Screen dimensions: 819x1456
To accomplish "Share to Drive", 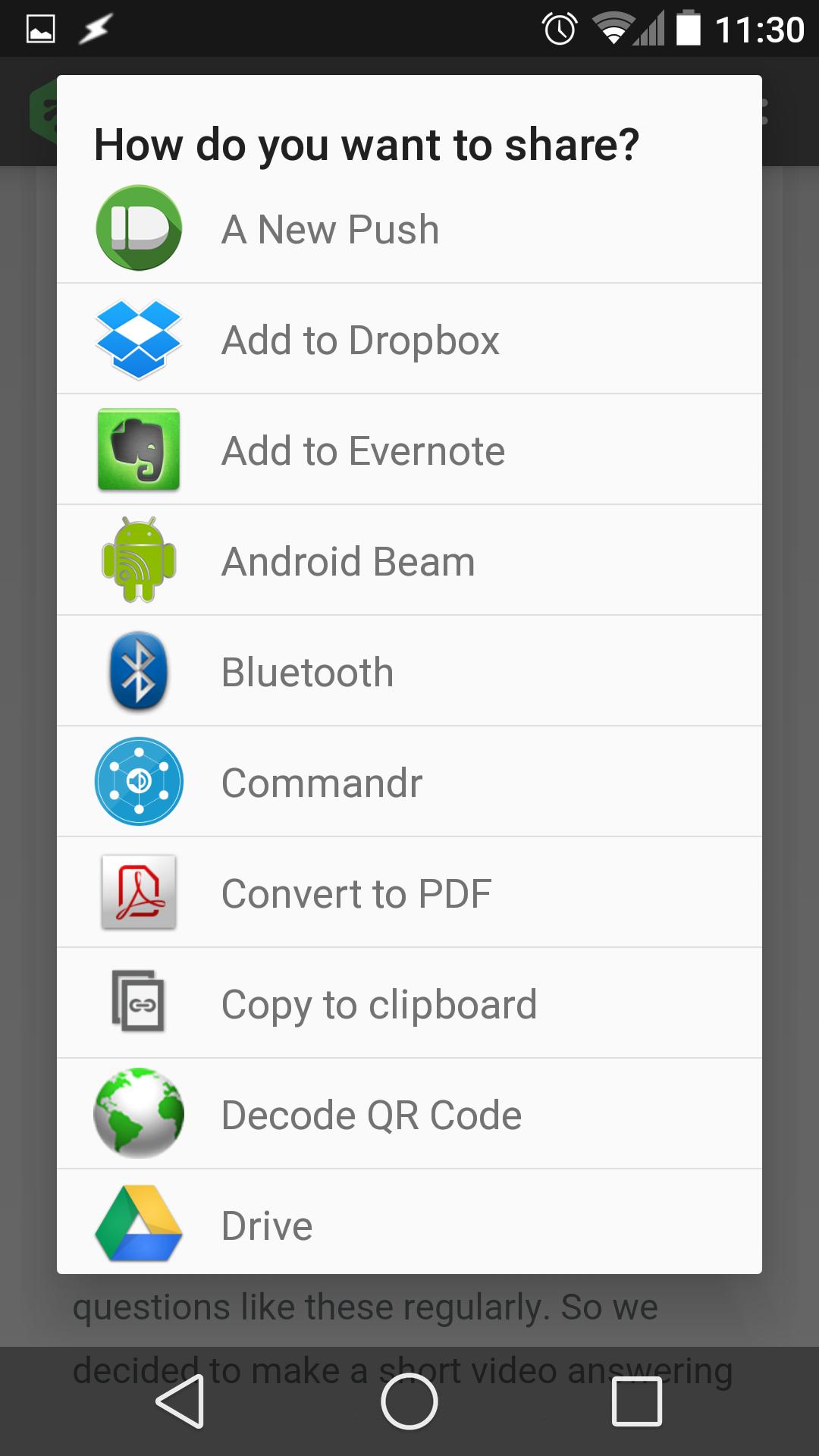I will point(409,1223).
